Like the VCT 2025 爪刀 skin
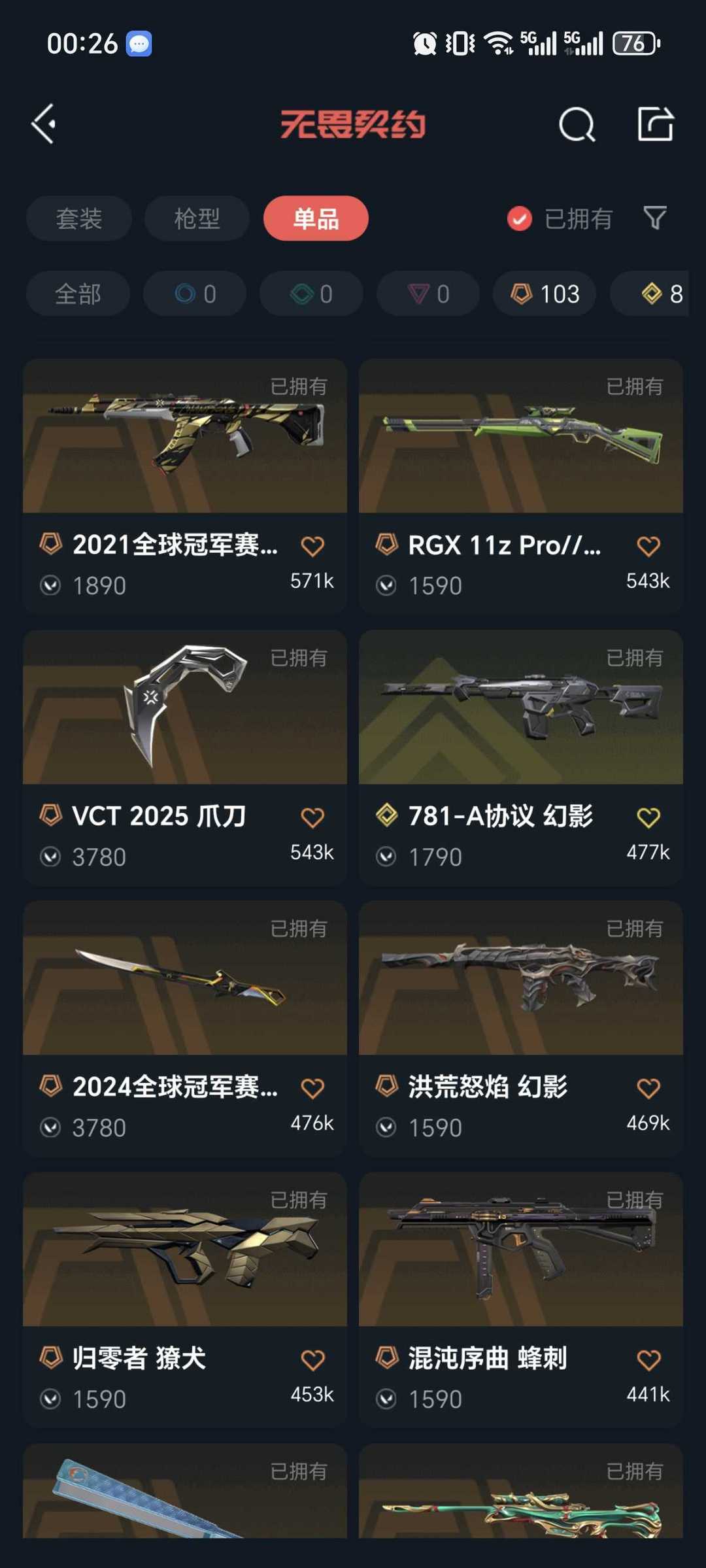The width and height of the screenshot is (706, 1568). (x=312, y=817)
